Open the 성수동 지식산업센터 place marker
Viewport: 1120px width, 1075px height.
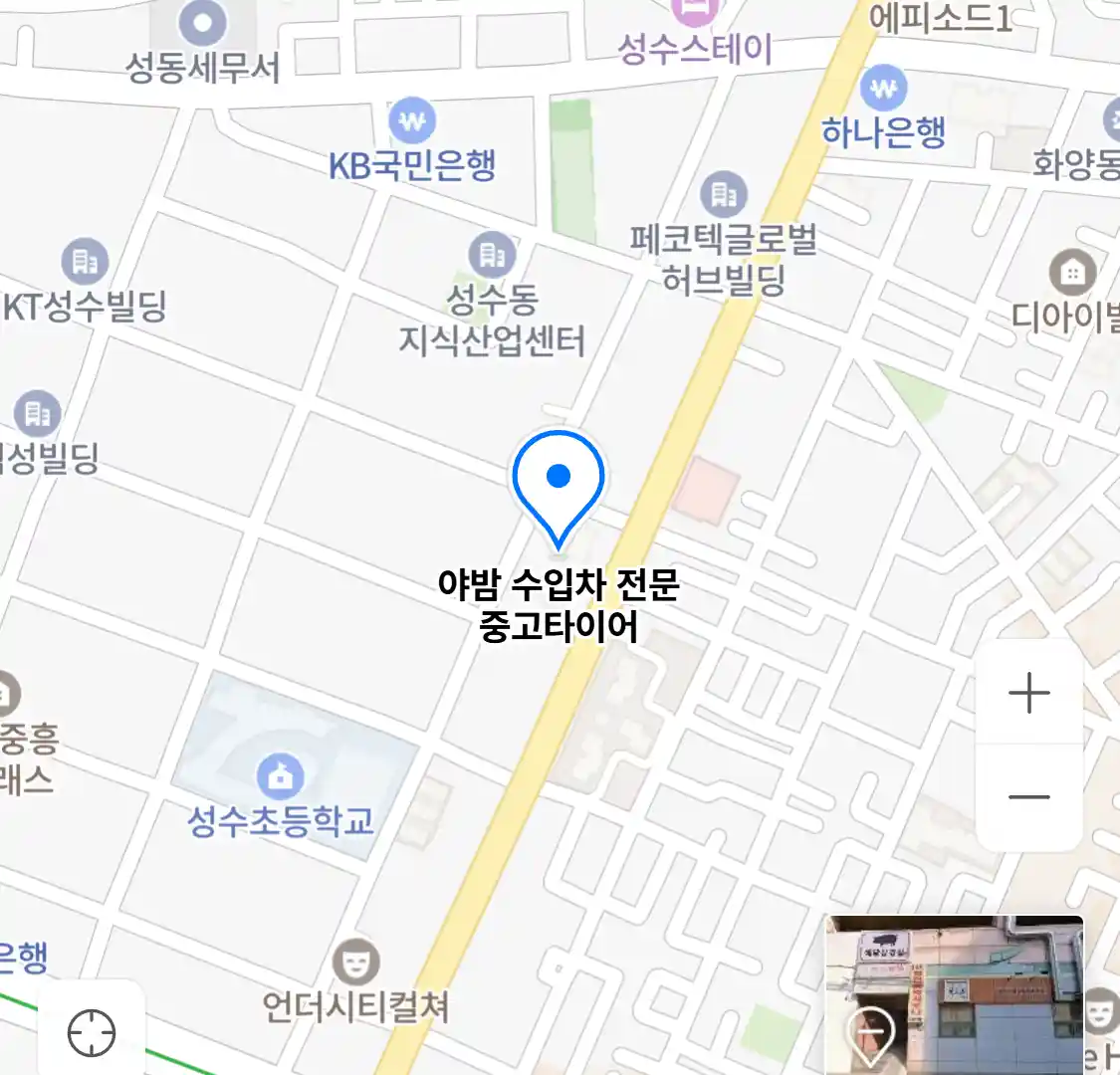[x=492, y=256]
